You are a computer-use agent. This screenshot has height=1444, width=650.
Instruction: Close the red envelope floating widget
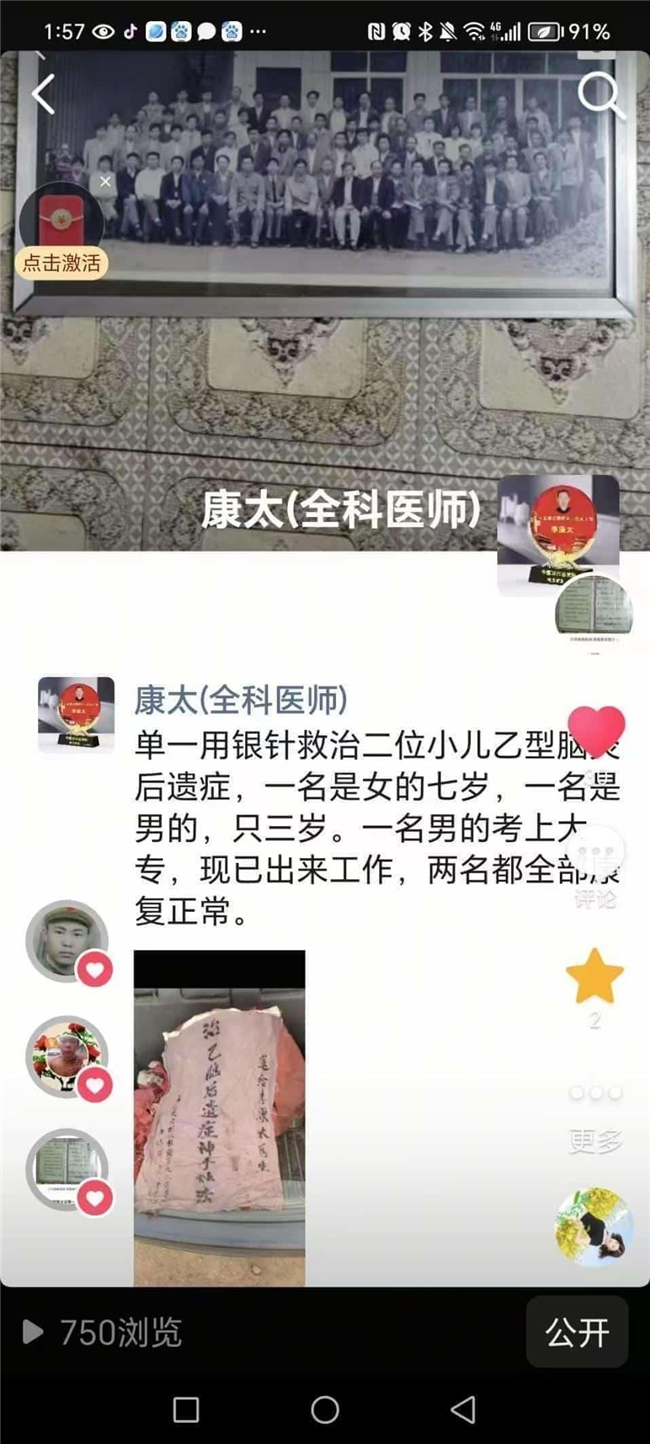tap(105, 182)
